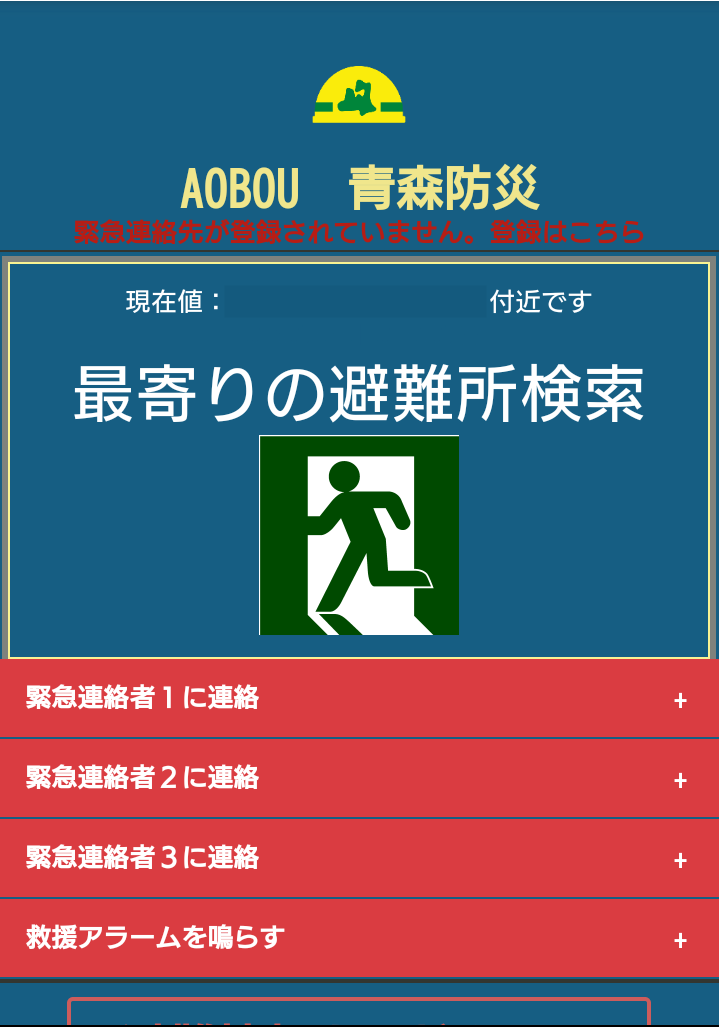The width and height of the screenshot is (719, 1027).
Task: Expand 救援アラームを鳴らす section
Action: 359,939
